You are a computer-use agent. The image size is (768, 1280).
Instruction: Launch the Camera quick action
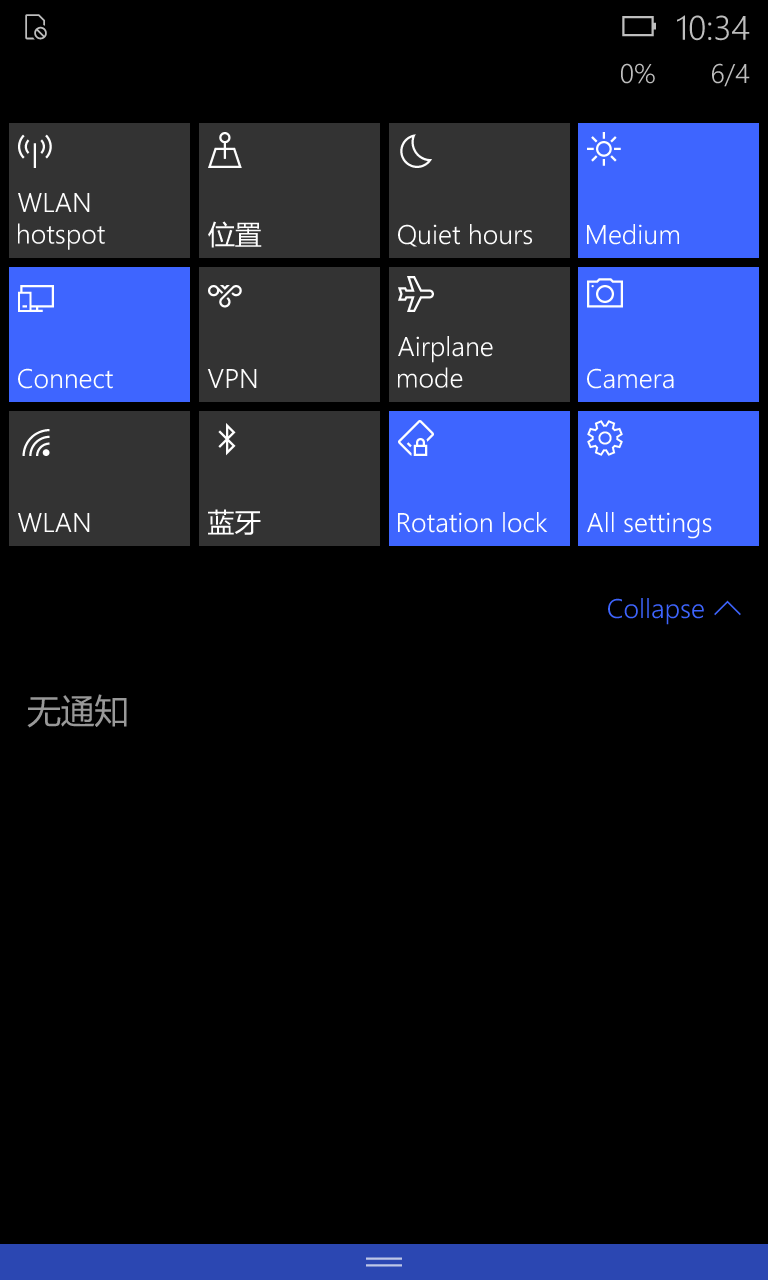click(668, 334)
